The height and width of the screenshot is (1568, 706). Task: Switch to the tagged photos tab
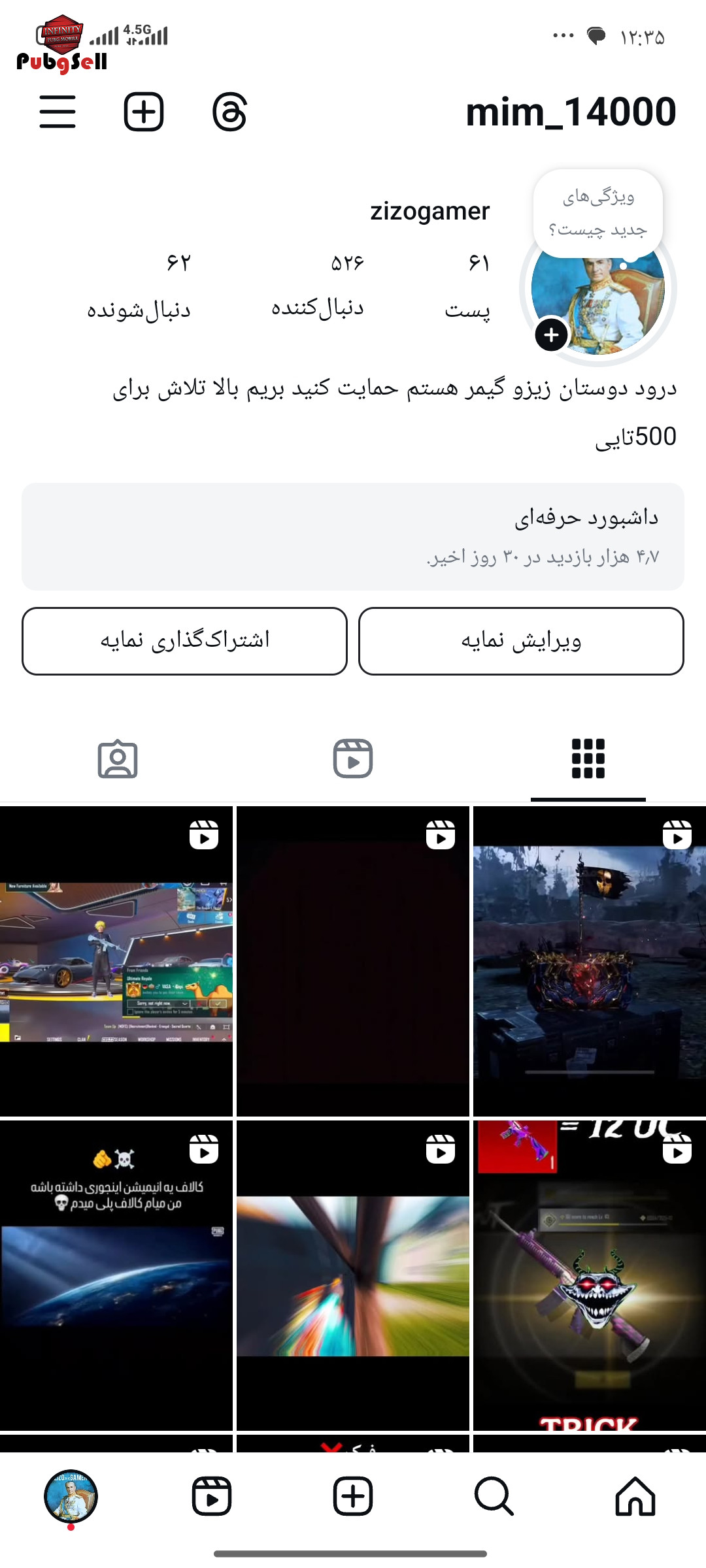[x=118, y=759]
